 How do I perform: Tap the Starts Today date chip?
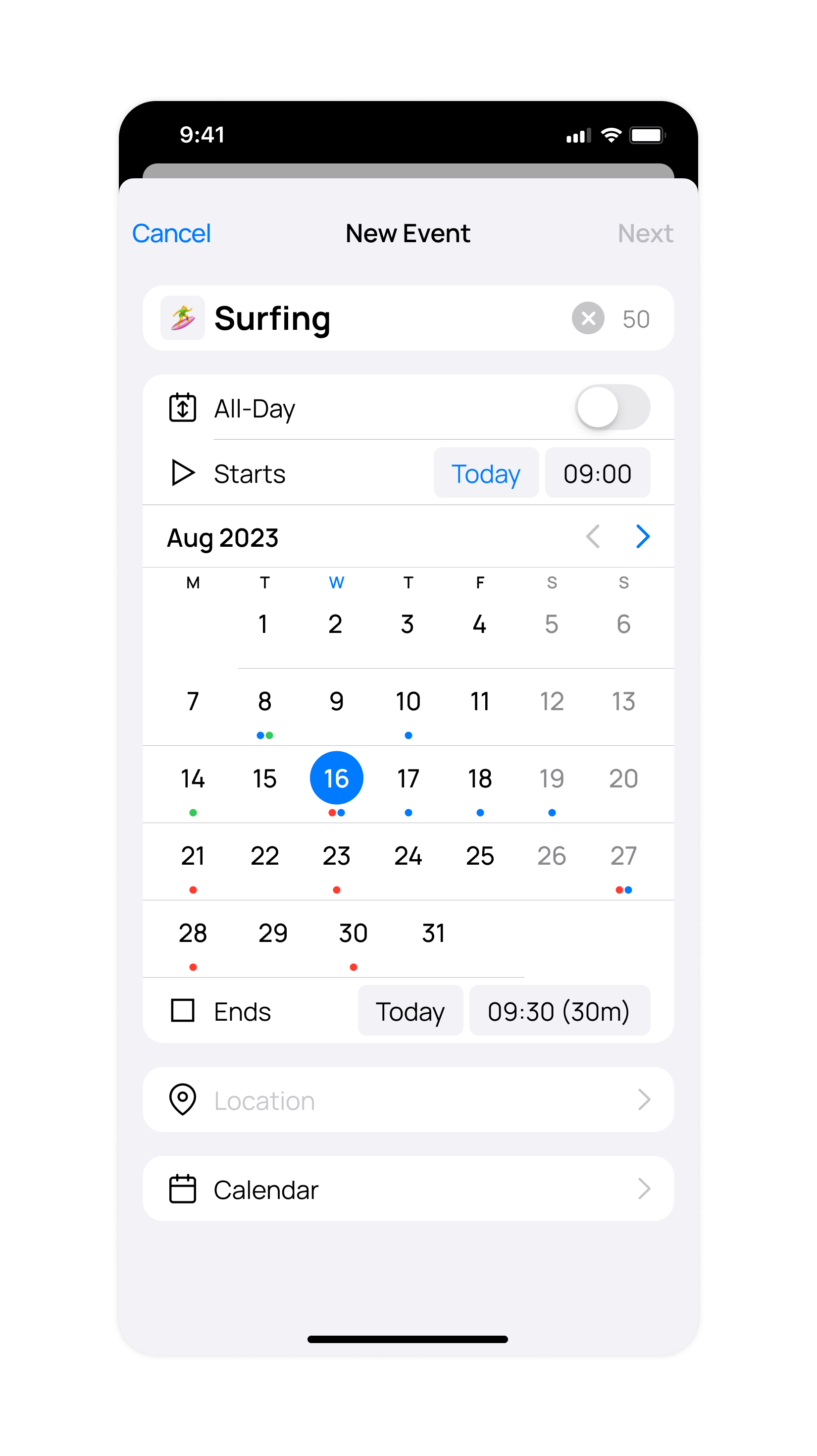pos(485,473)
